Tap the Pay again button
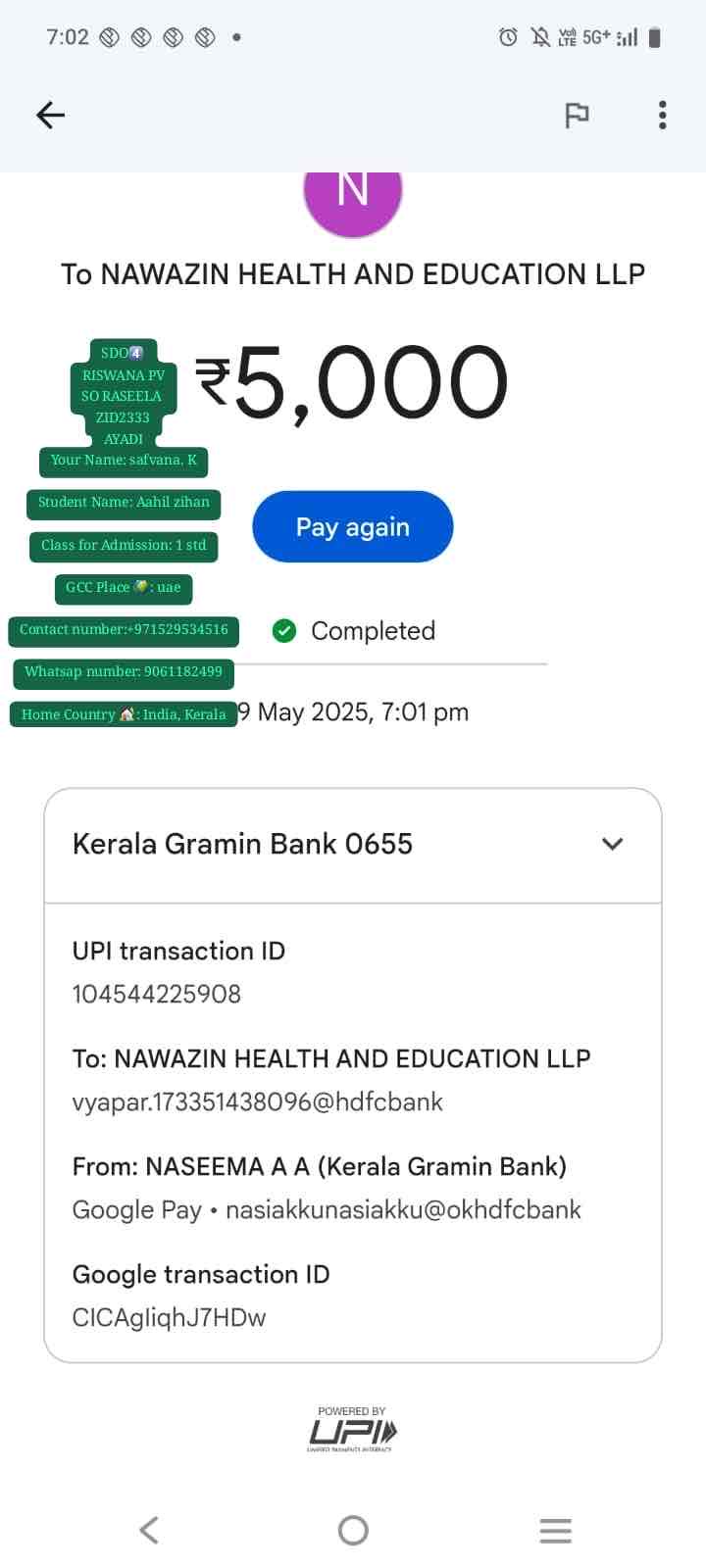This screenshot has height=1568, width=706. [x=353, y=527]
